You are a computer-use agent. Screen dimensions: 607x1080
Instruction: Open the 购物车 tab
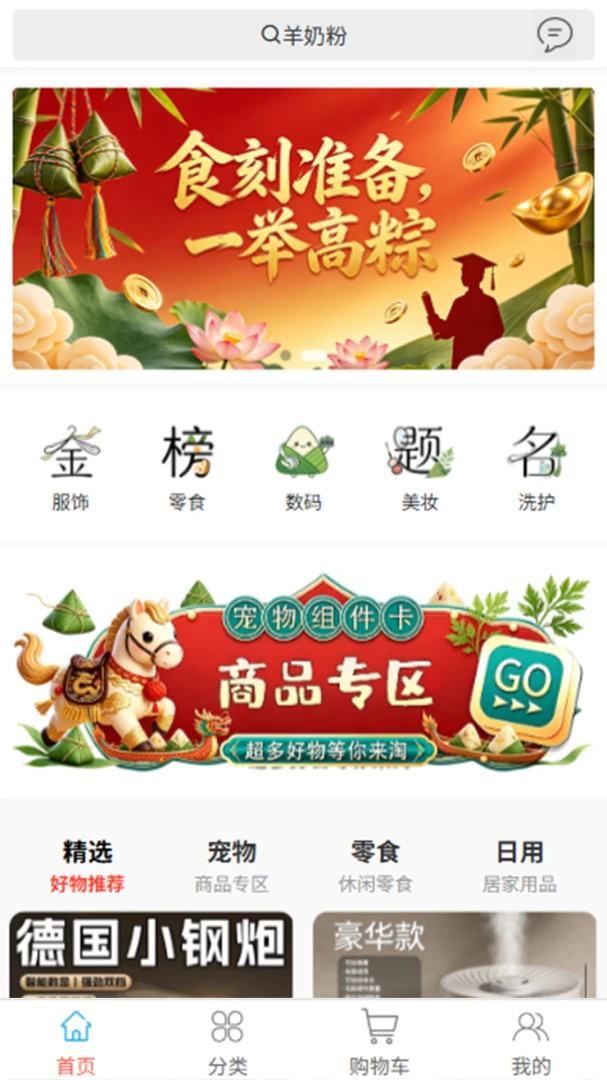[379, 1042]
